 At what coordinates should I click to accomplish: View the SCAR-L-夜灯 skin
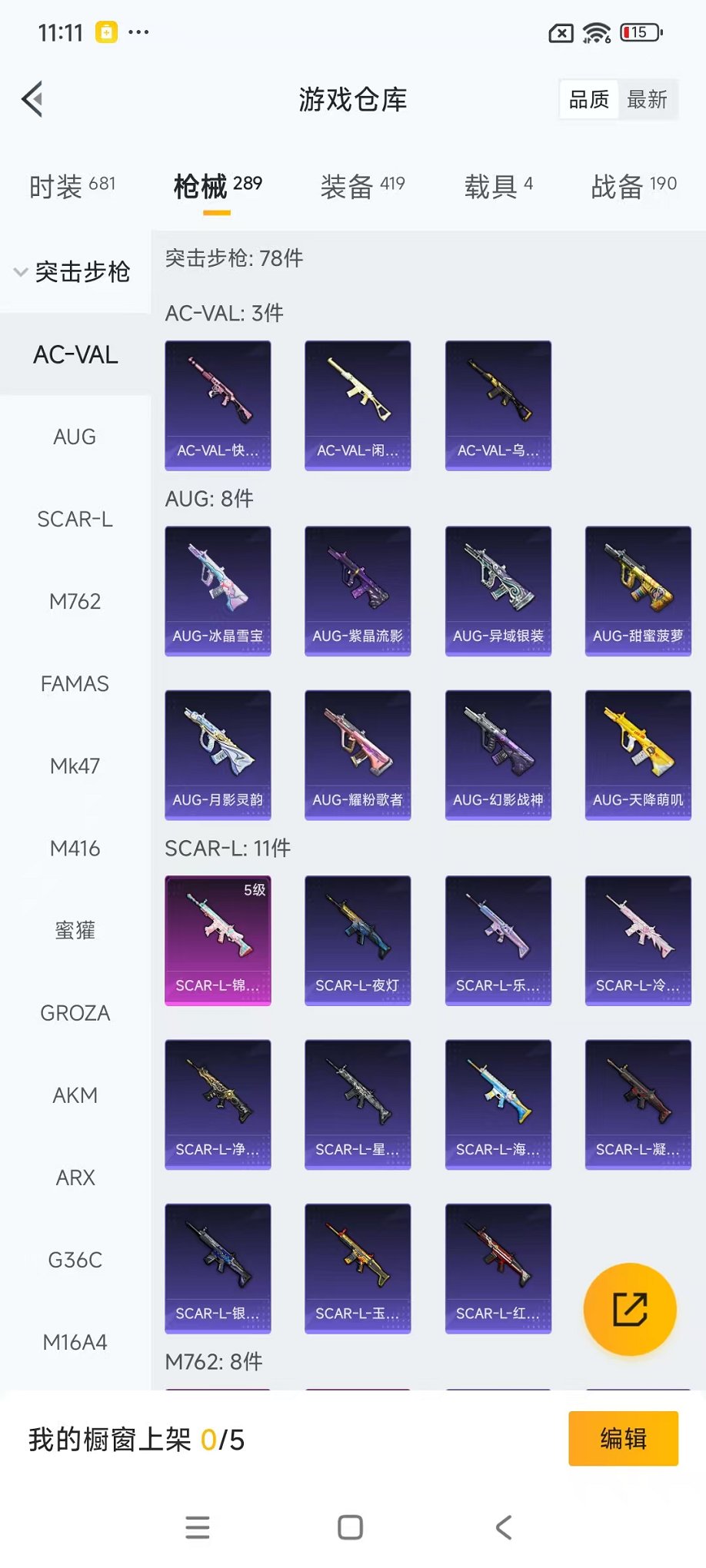pos(358,940)
